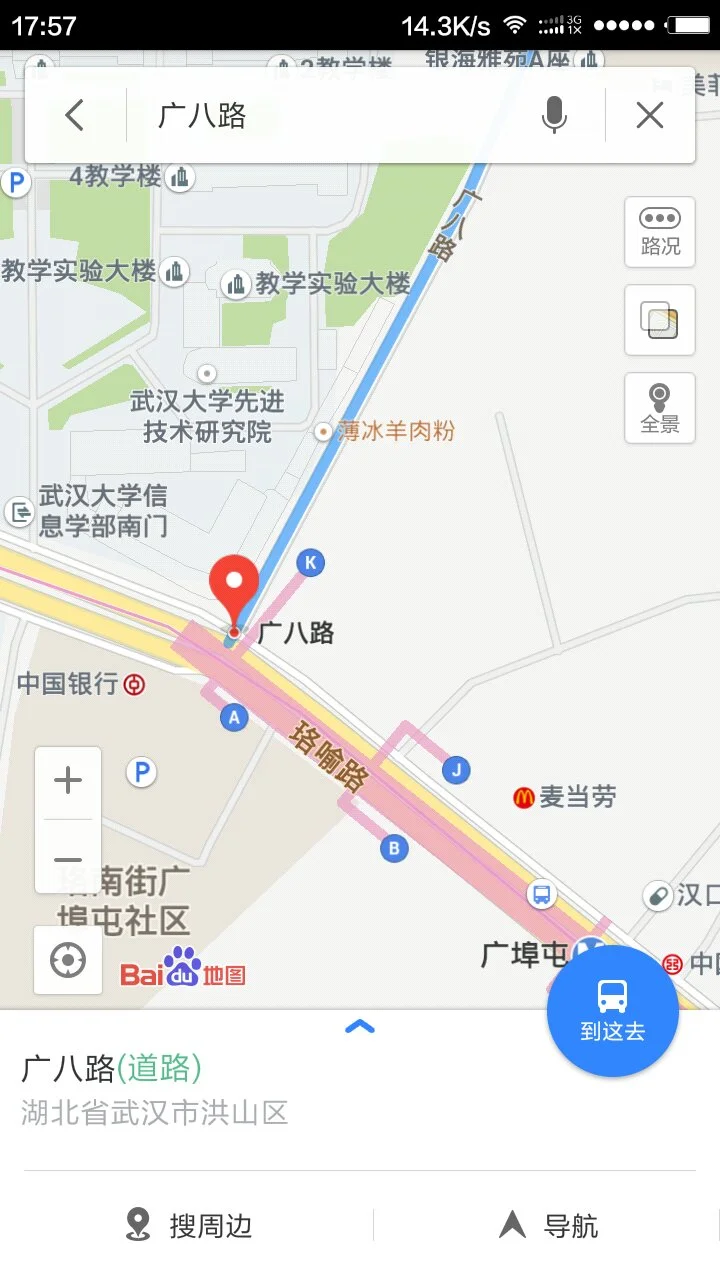Expand the bottom info panel upward

[359, 1027]
